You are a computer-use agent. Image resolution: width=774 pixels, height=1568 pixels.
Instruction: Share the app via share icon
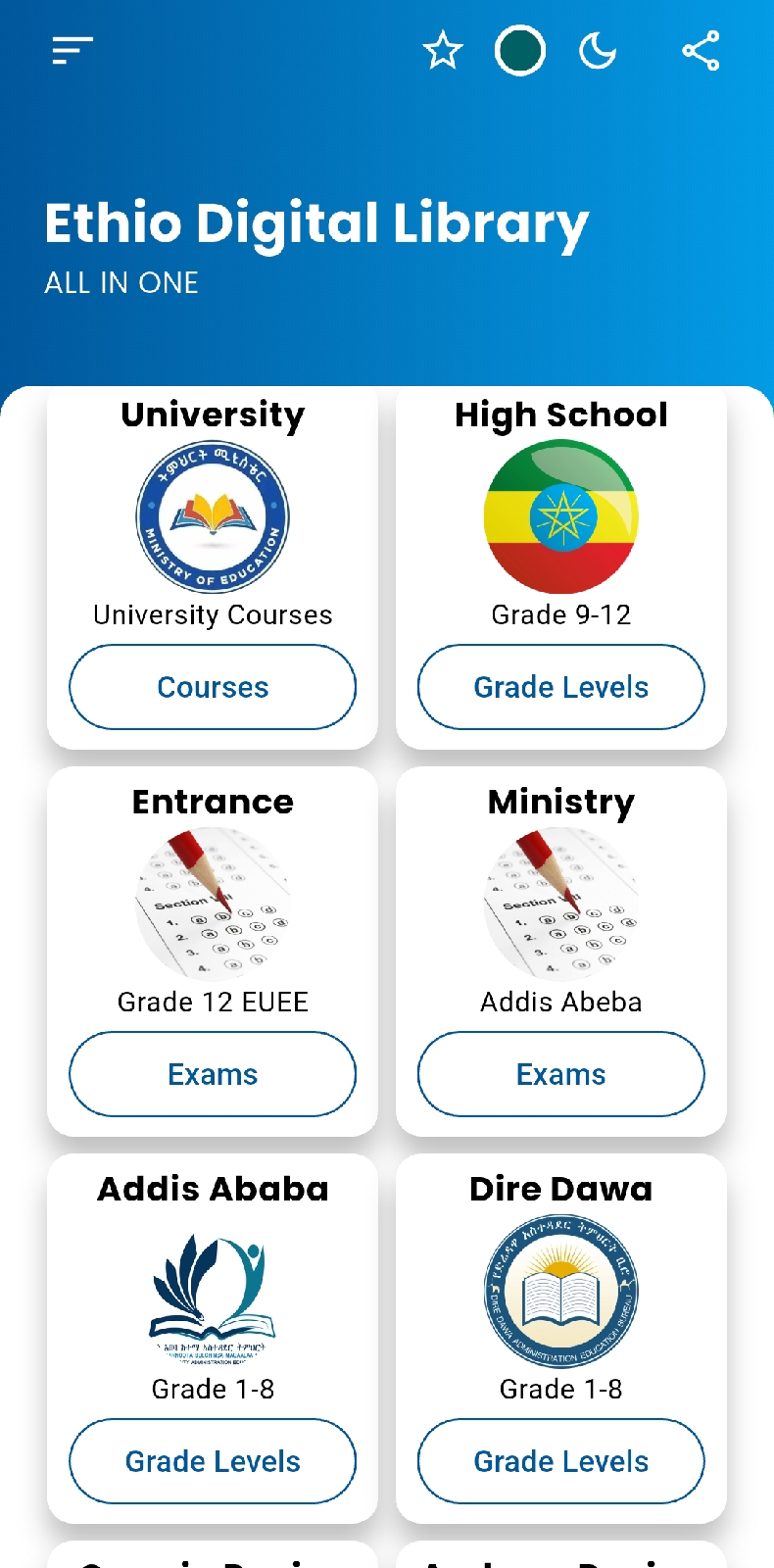[x=701, y=51]
